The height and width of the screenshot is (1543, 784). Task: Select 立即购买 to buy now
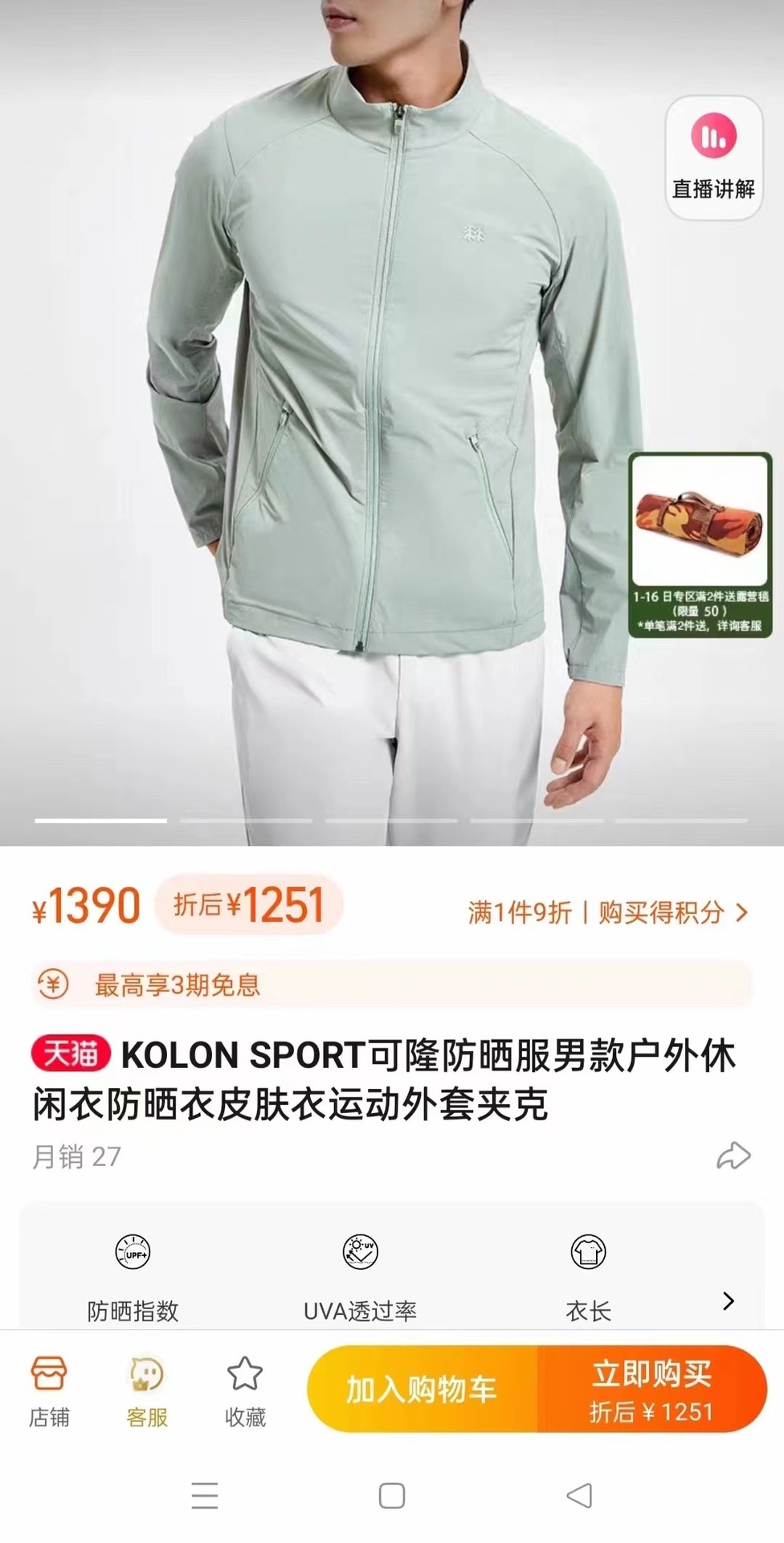pyautogui.click(x=651, y=1390)
